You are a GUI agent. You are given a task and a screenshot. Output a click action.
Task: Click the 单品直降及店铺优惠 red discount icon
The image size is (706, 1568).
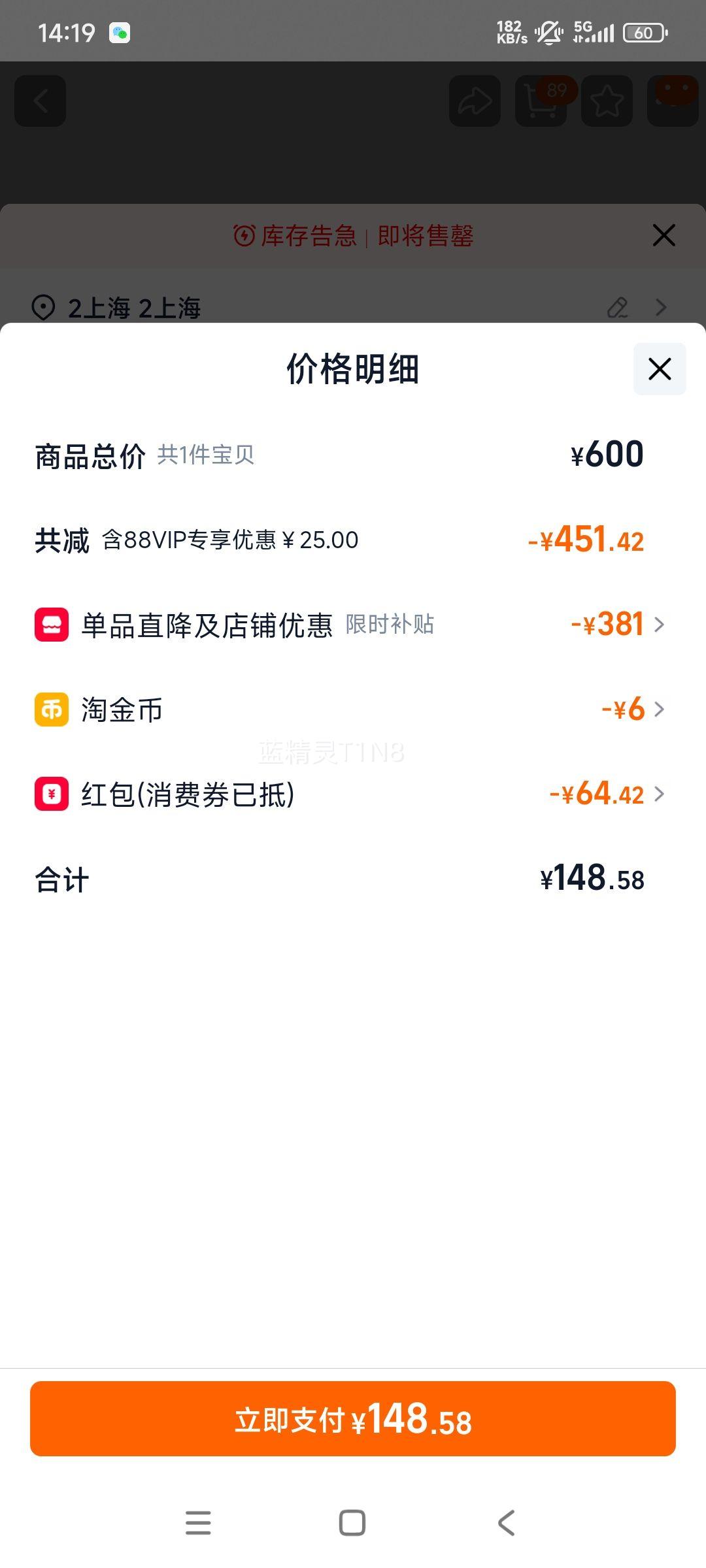click(x=50, y=625)
